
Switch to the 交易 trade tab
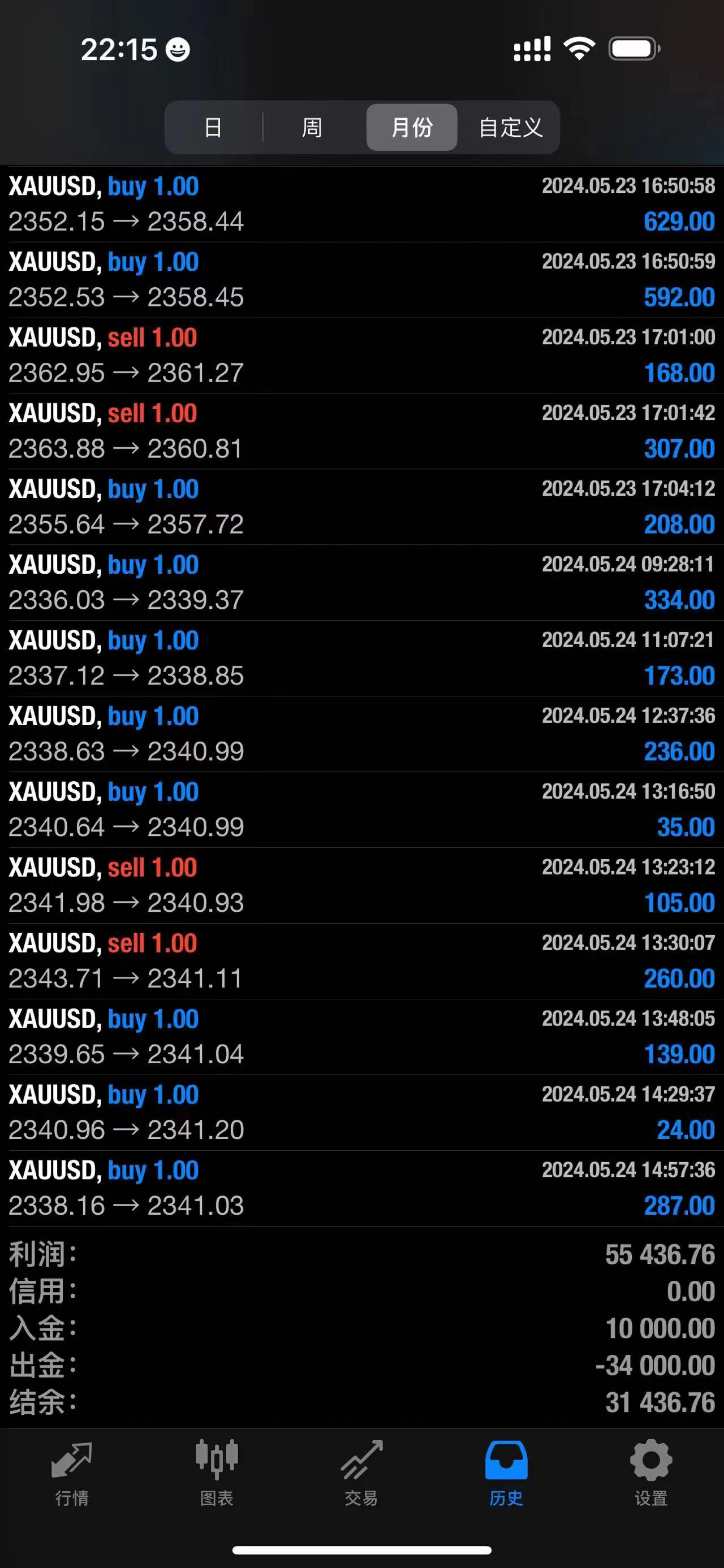coord(361,1473)
